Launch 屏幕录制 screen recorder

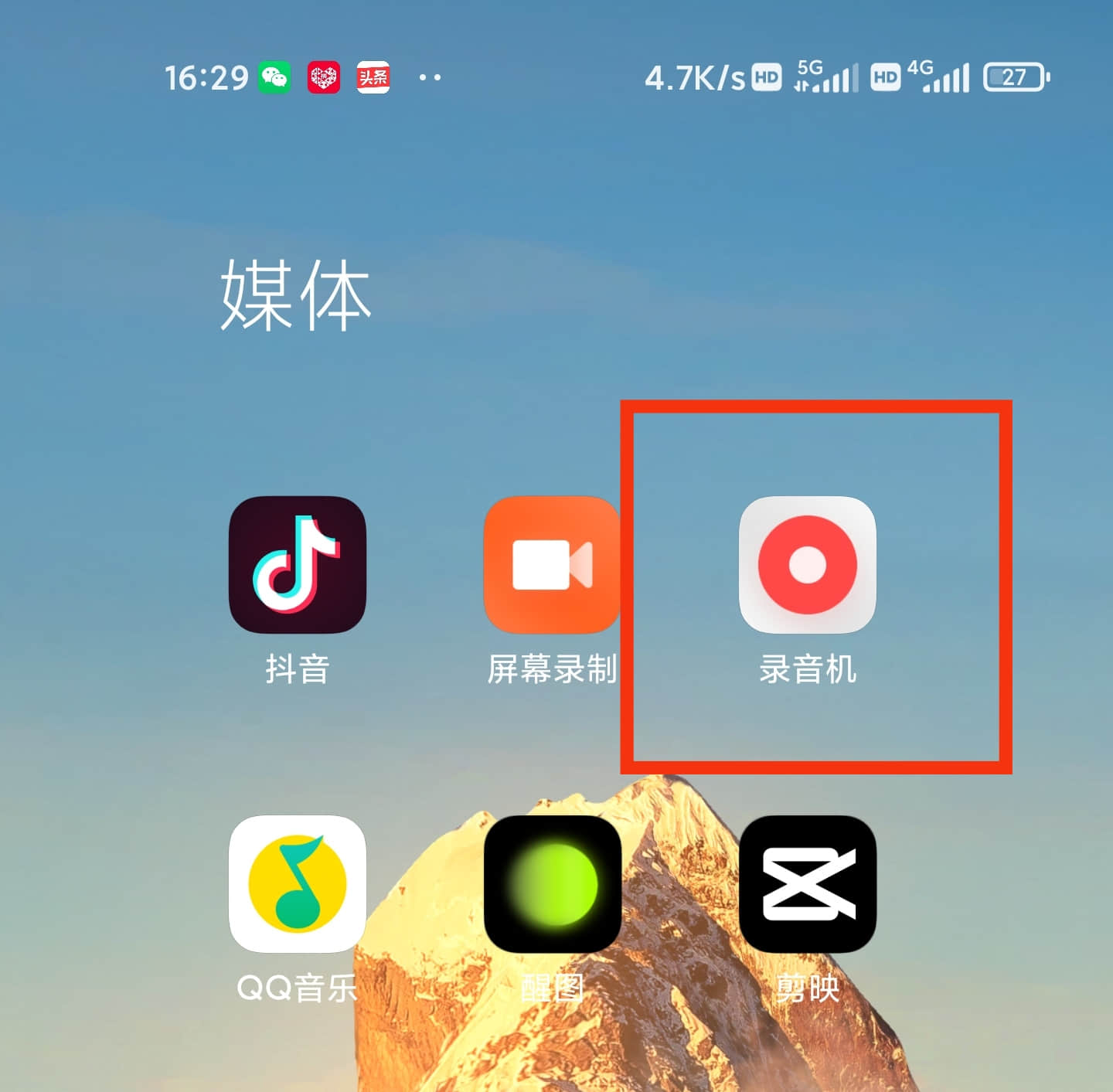(552, 565)
